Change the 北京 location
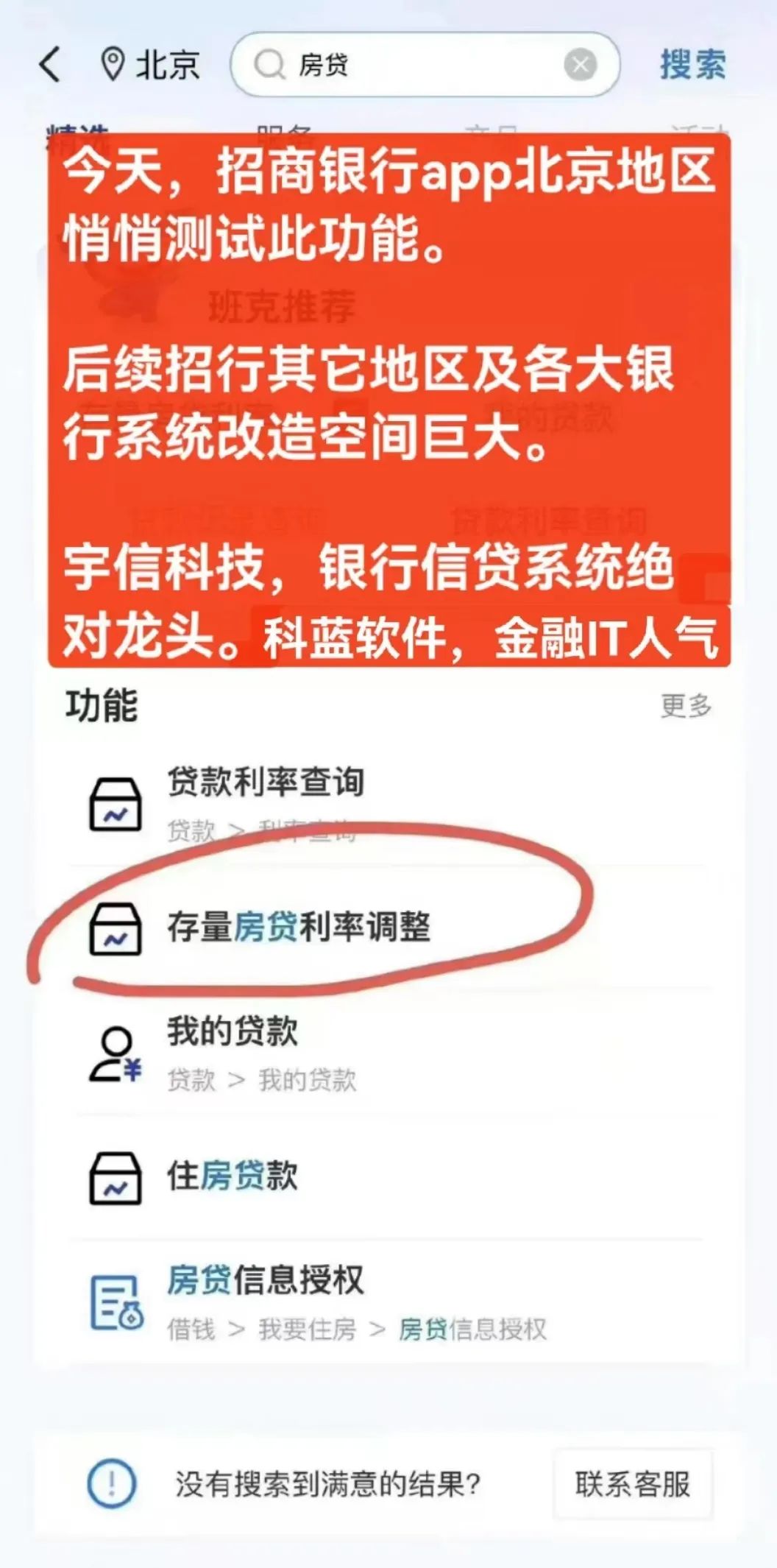Viewport: 777px width, 1568px height. (x=151, y=65)
